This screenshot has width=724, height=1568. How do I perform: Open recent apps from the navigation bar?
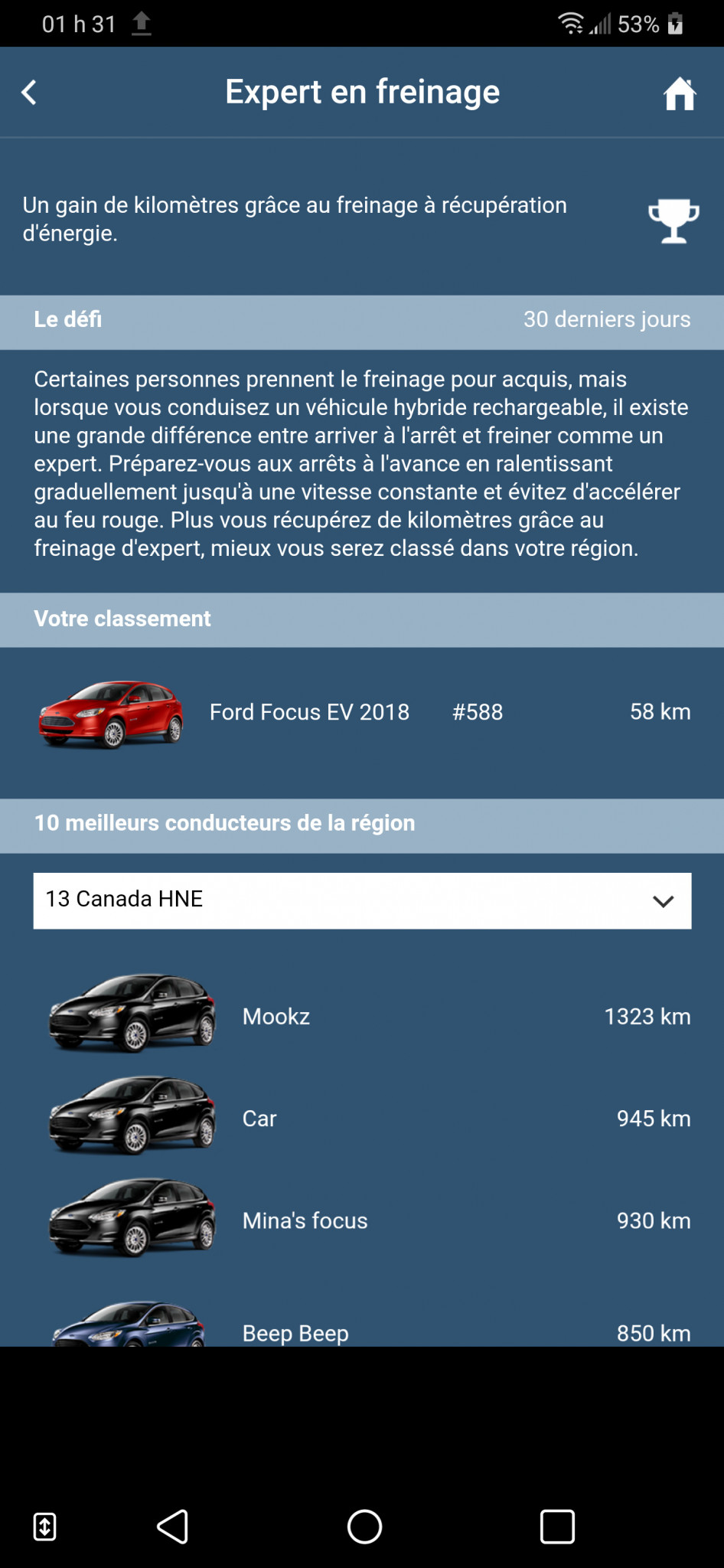coord(557,1527)
